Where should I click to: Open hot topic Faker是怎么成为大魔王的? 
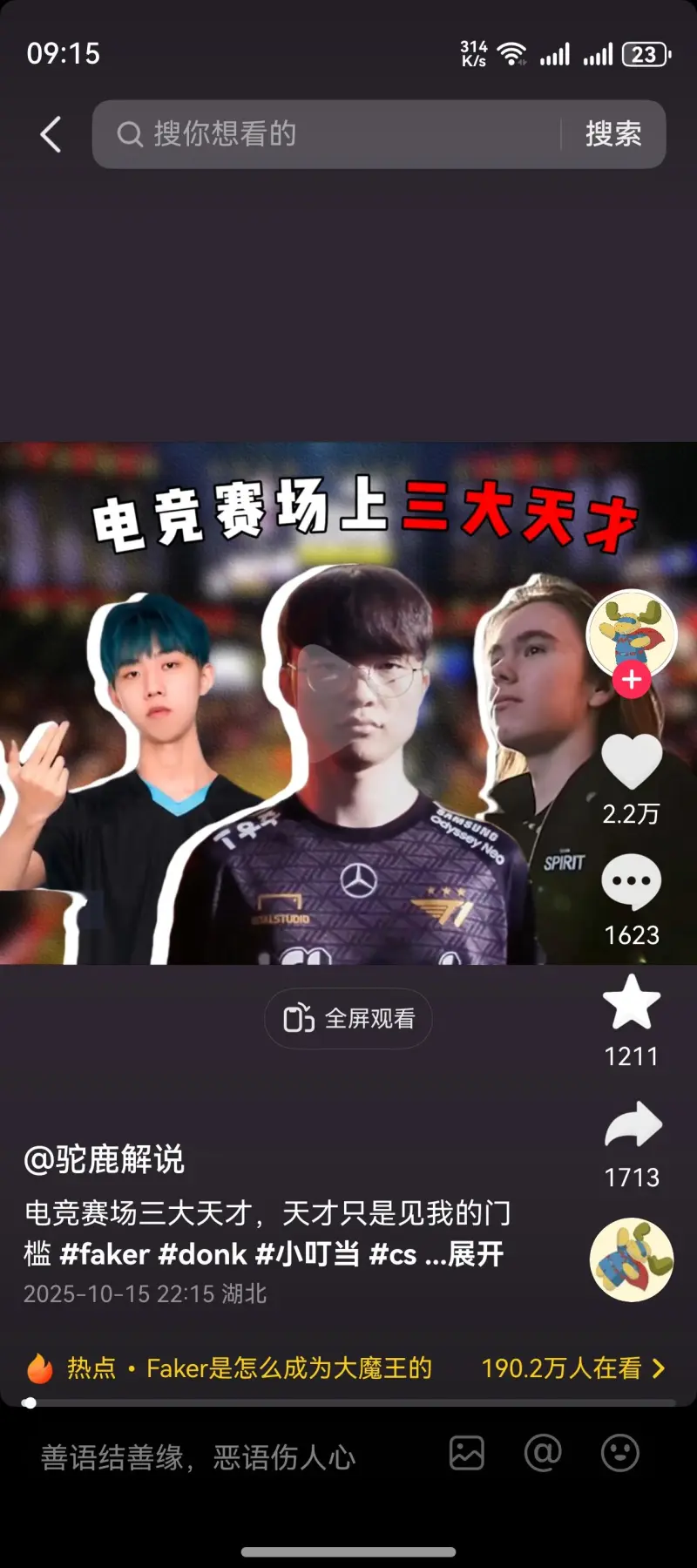(289, 1368)
